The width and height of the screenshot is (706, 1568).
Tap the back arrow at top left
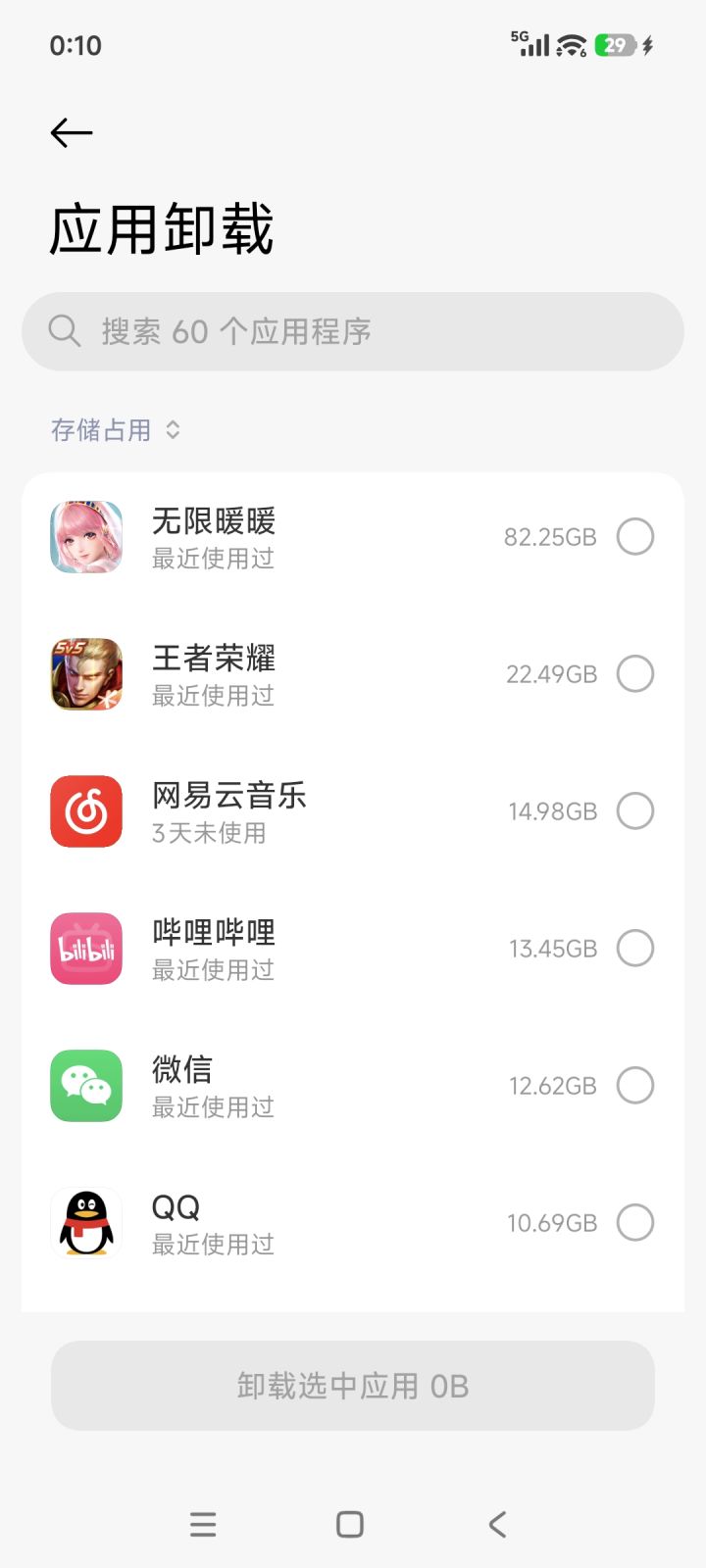(x=71, y=131)
